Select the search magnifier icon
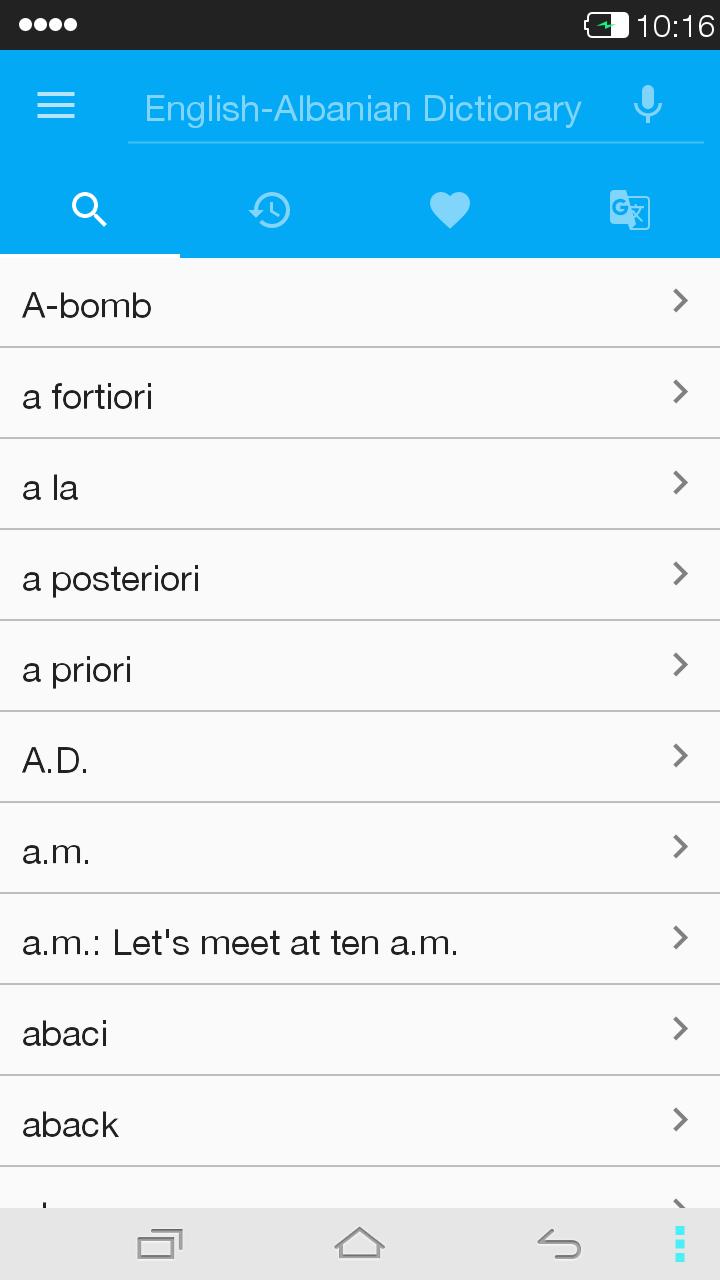The image size is (720, 1280). click(90, 210)
